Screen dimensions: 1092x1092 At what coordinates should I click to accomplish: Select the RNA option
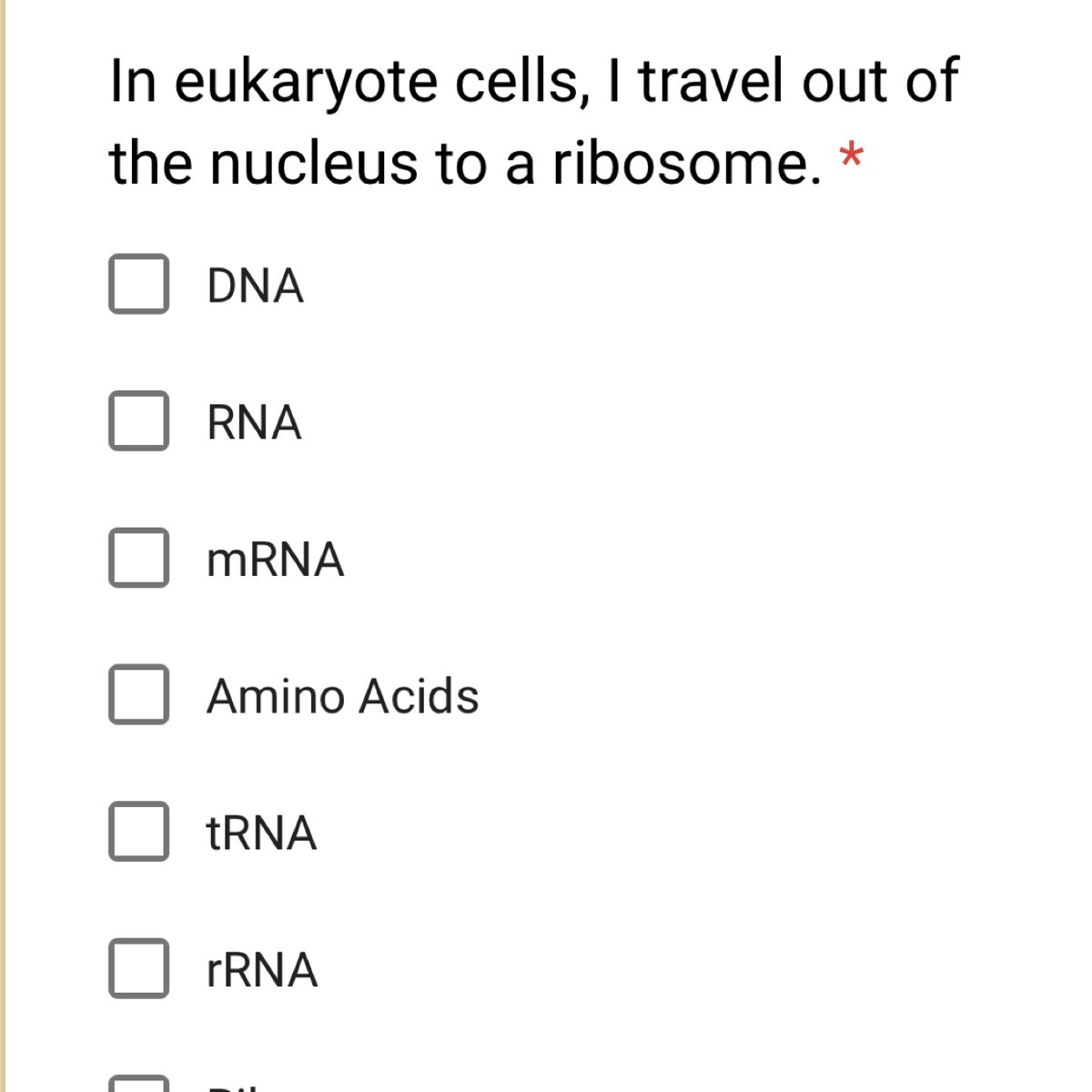(x=138, y=421)
